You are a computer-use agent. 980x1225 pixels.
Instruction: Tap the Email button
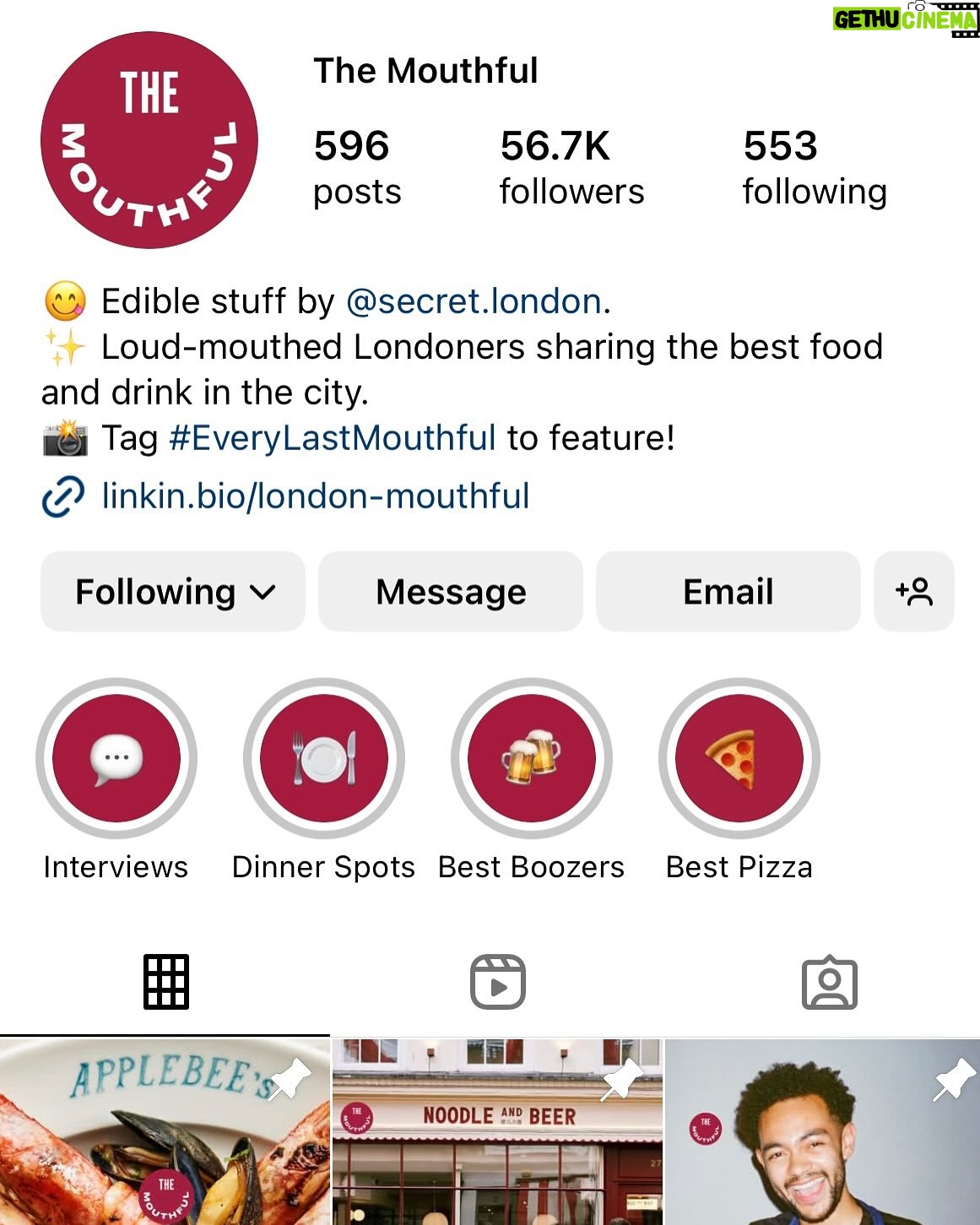tap(728, 591)
